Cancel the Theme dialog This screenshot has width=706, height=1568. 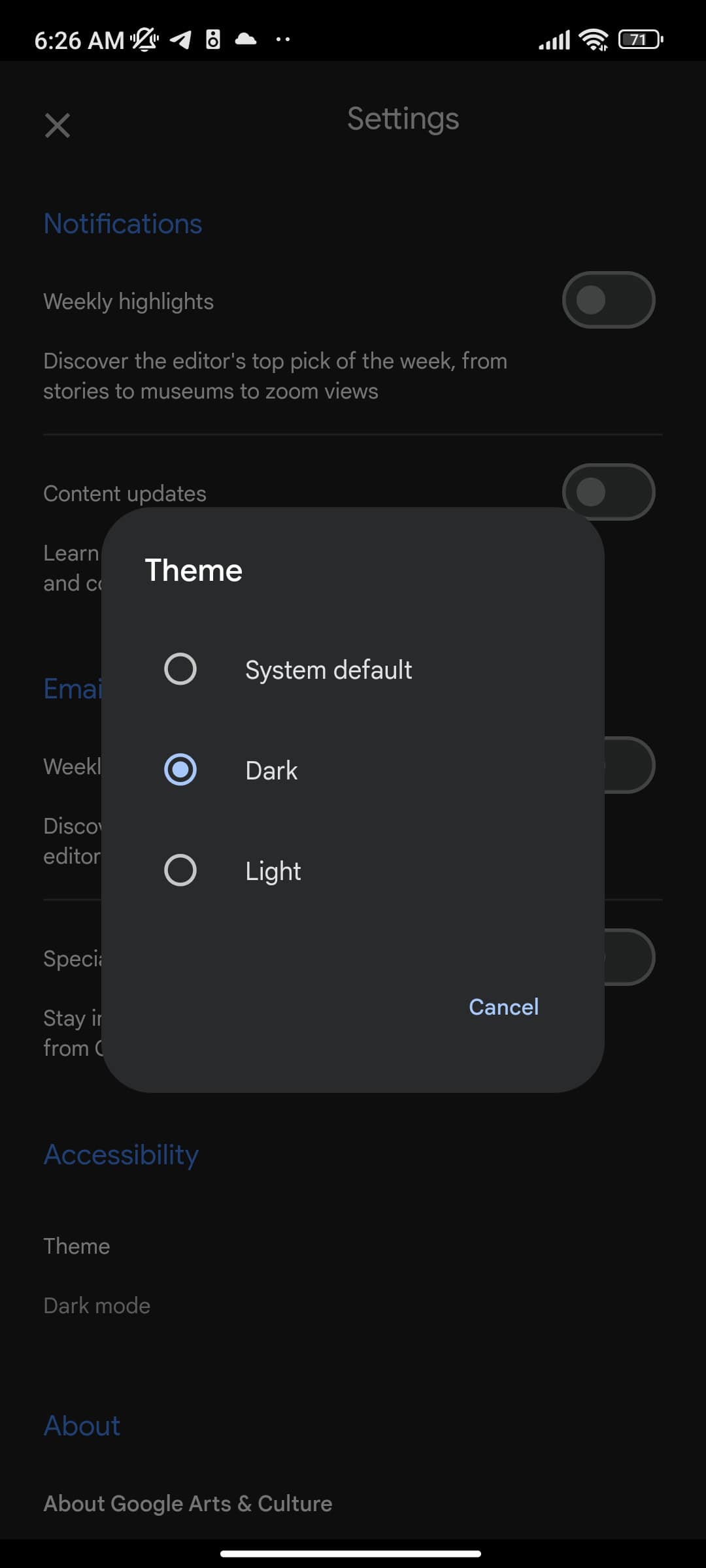[x=503, y=1007]
